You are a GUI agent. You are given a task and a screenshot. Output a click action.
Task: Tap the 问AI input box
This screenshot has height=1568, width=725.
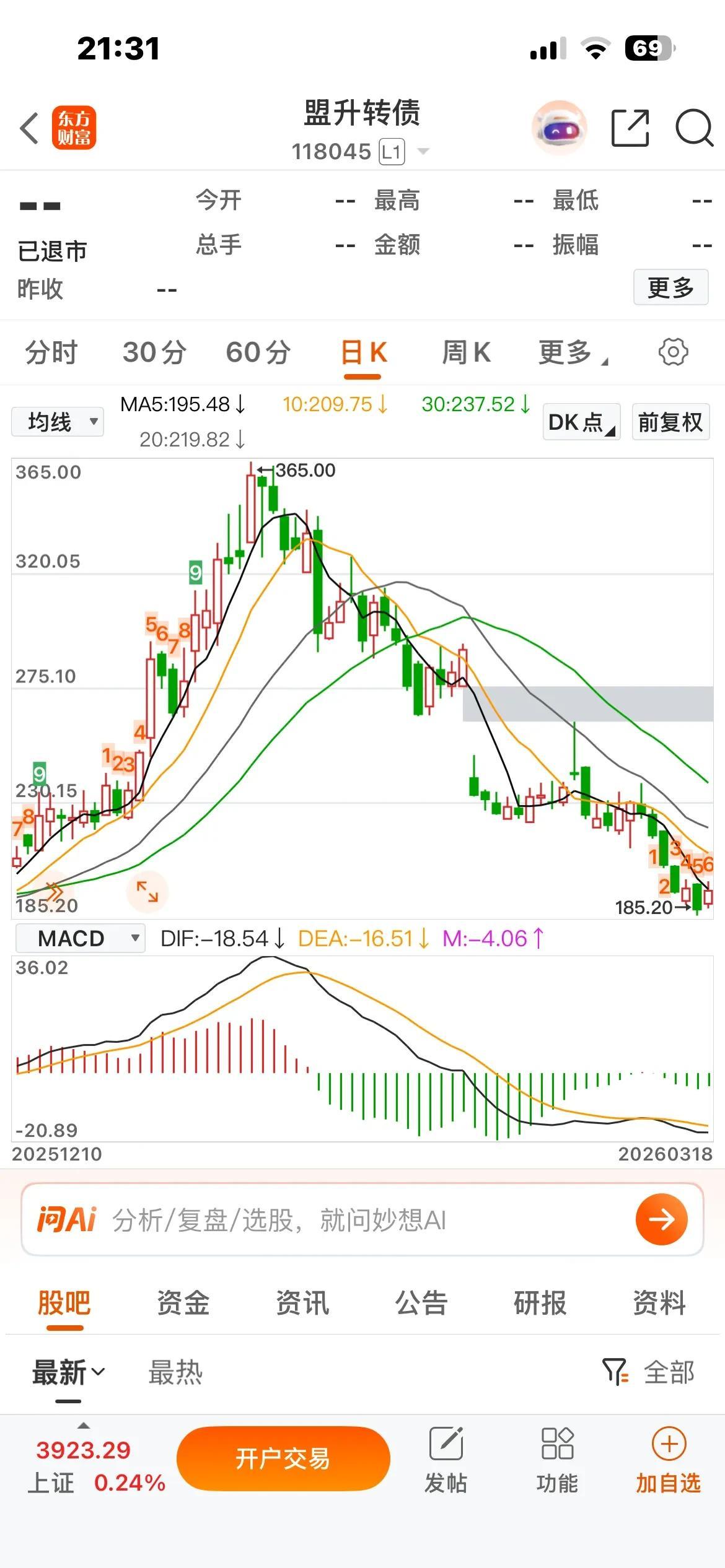click(x=359, y=1220)
